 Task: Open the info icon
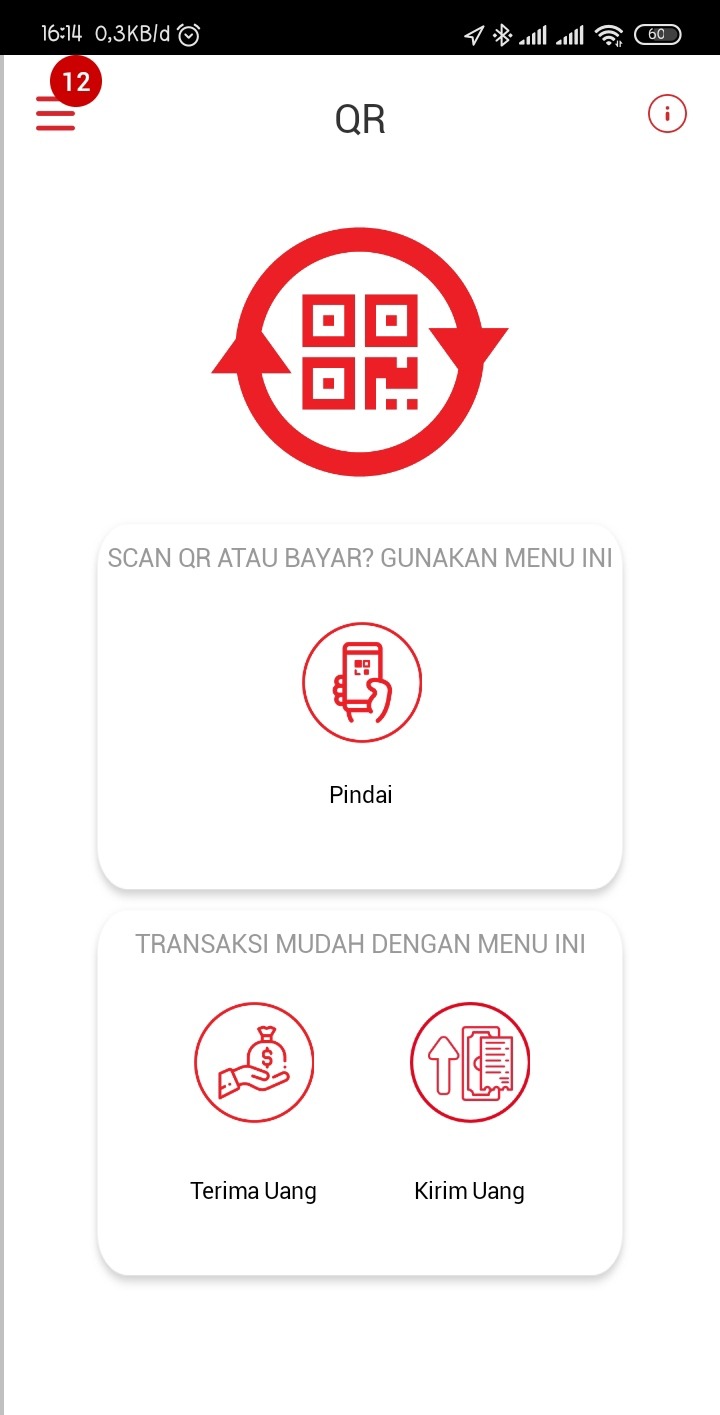pos(667,114)
